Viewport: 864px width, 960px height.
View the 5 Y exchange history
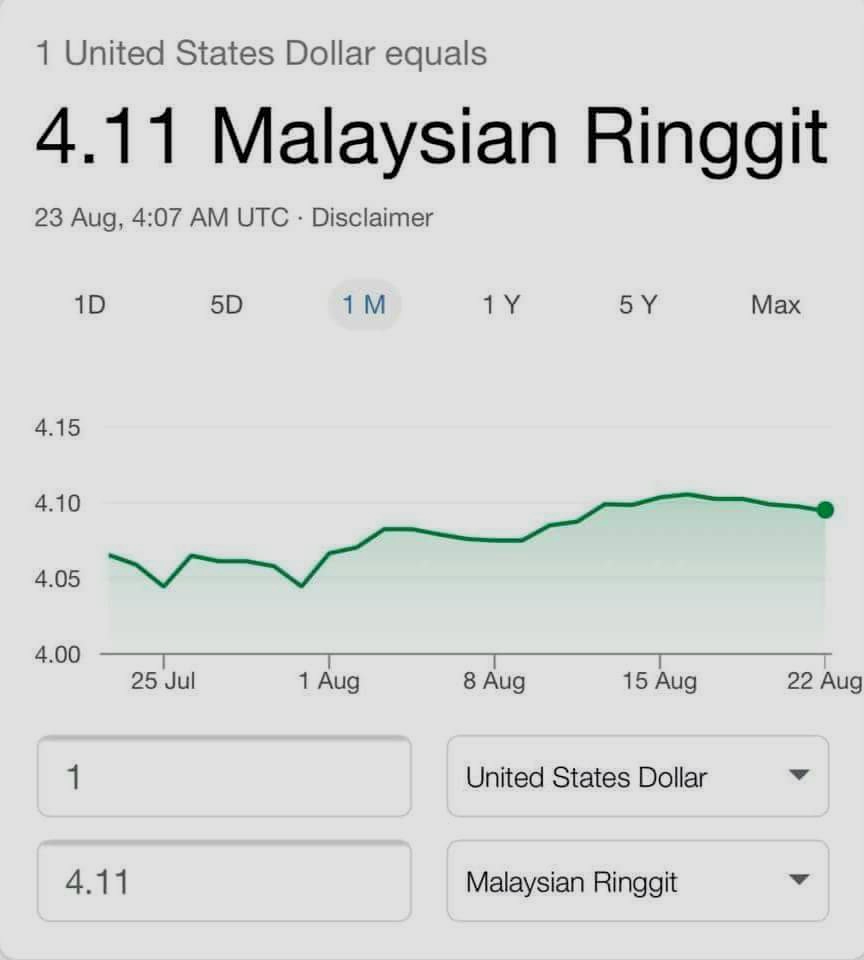pyautogui.click(x=638, y=305)
